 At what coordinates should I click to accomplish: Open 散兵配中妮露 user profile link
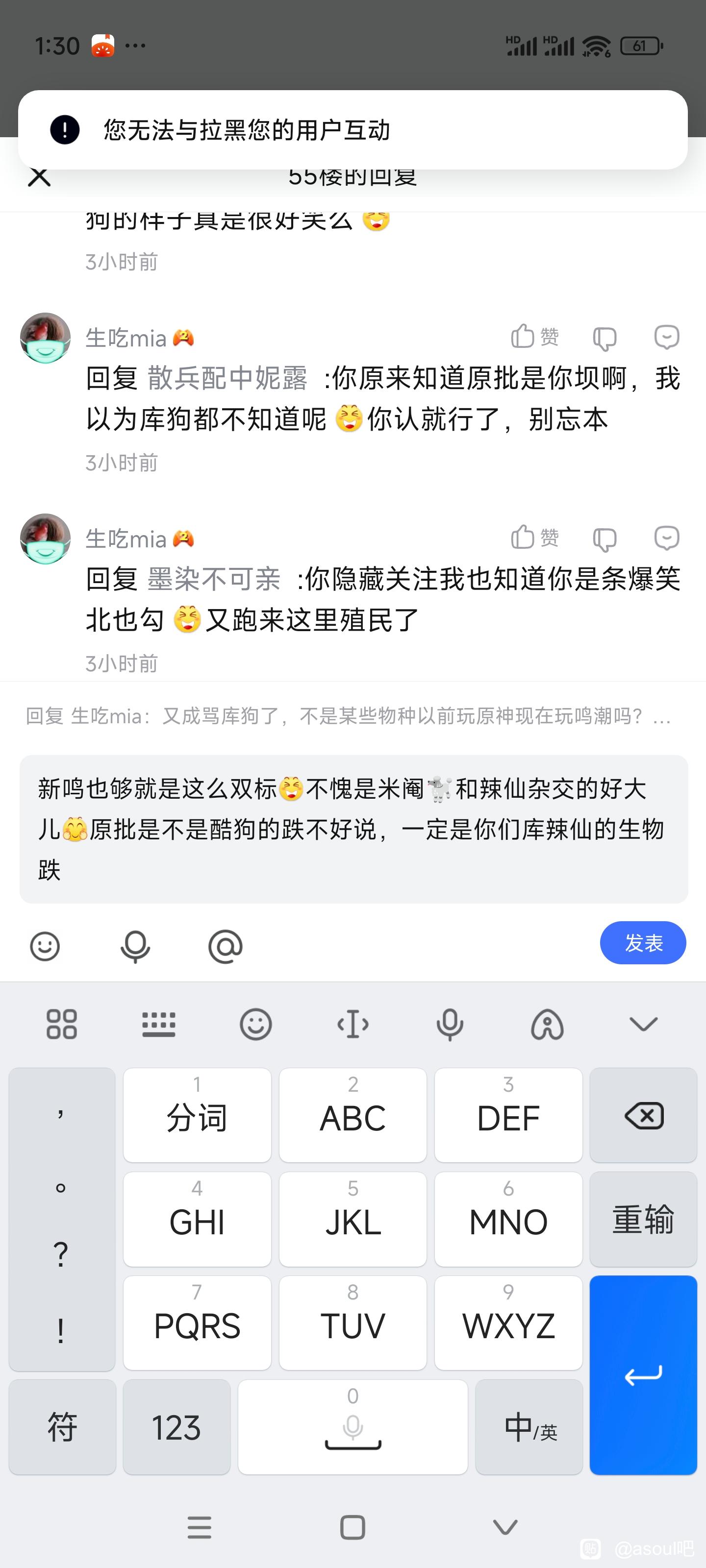(x=227, y=379)
